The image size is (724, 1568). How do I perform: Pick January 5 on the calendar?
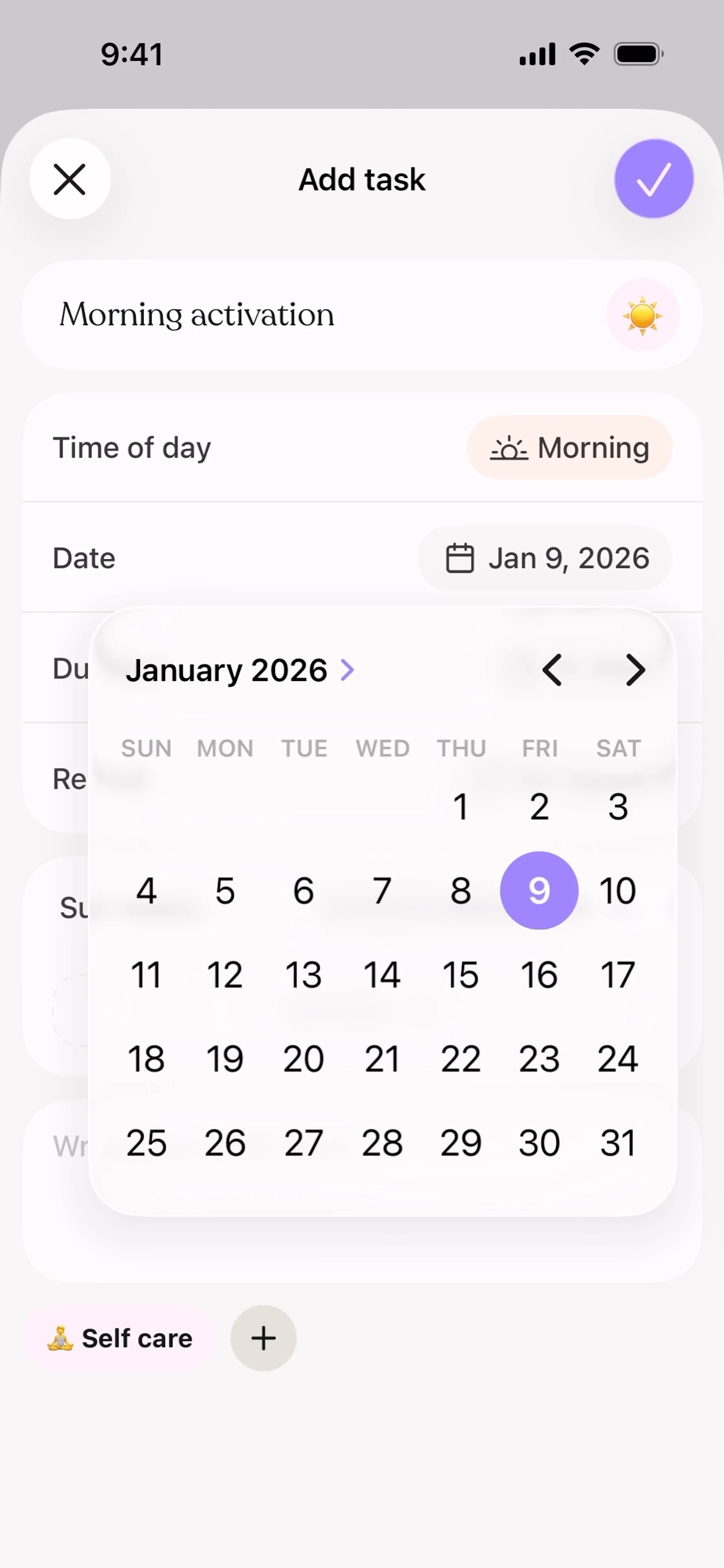point(225,891)
